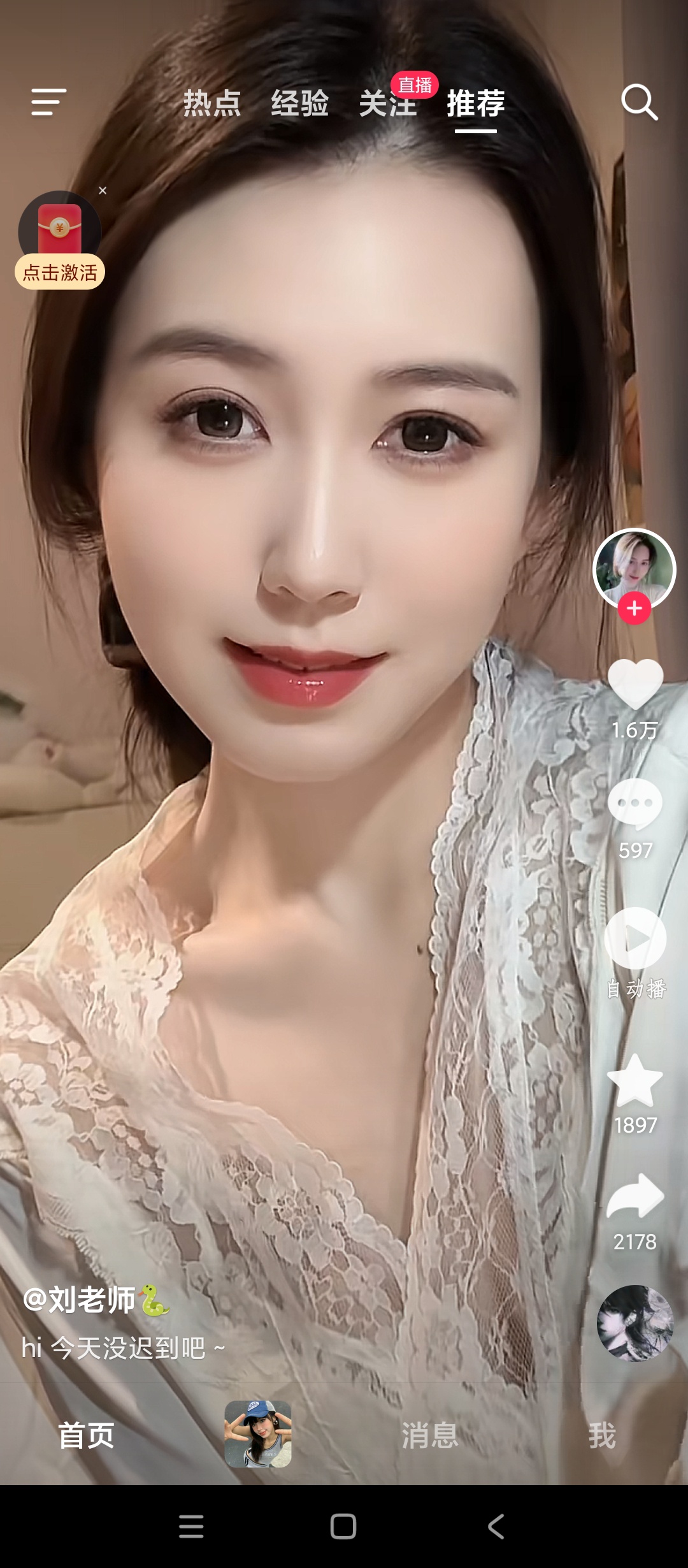Switch to the 热点 tab
The image size is (688, 1568).
coord(212,103)
